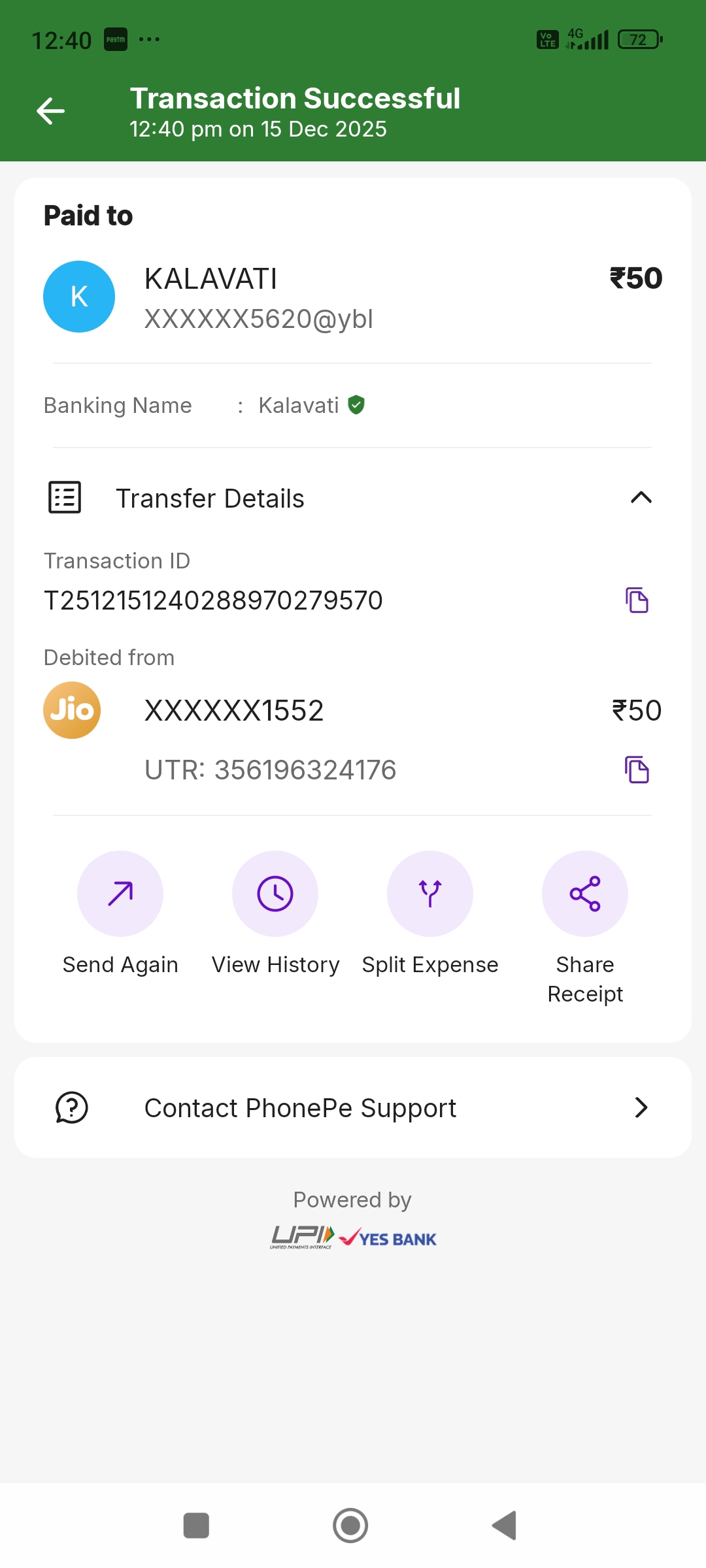Copy the Transaction ID

(x=637, y=600)
